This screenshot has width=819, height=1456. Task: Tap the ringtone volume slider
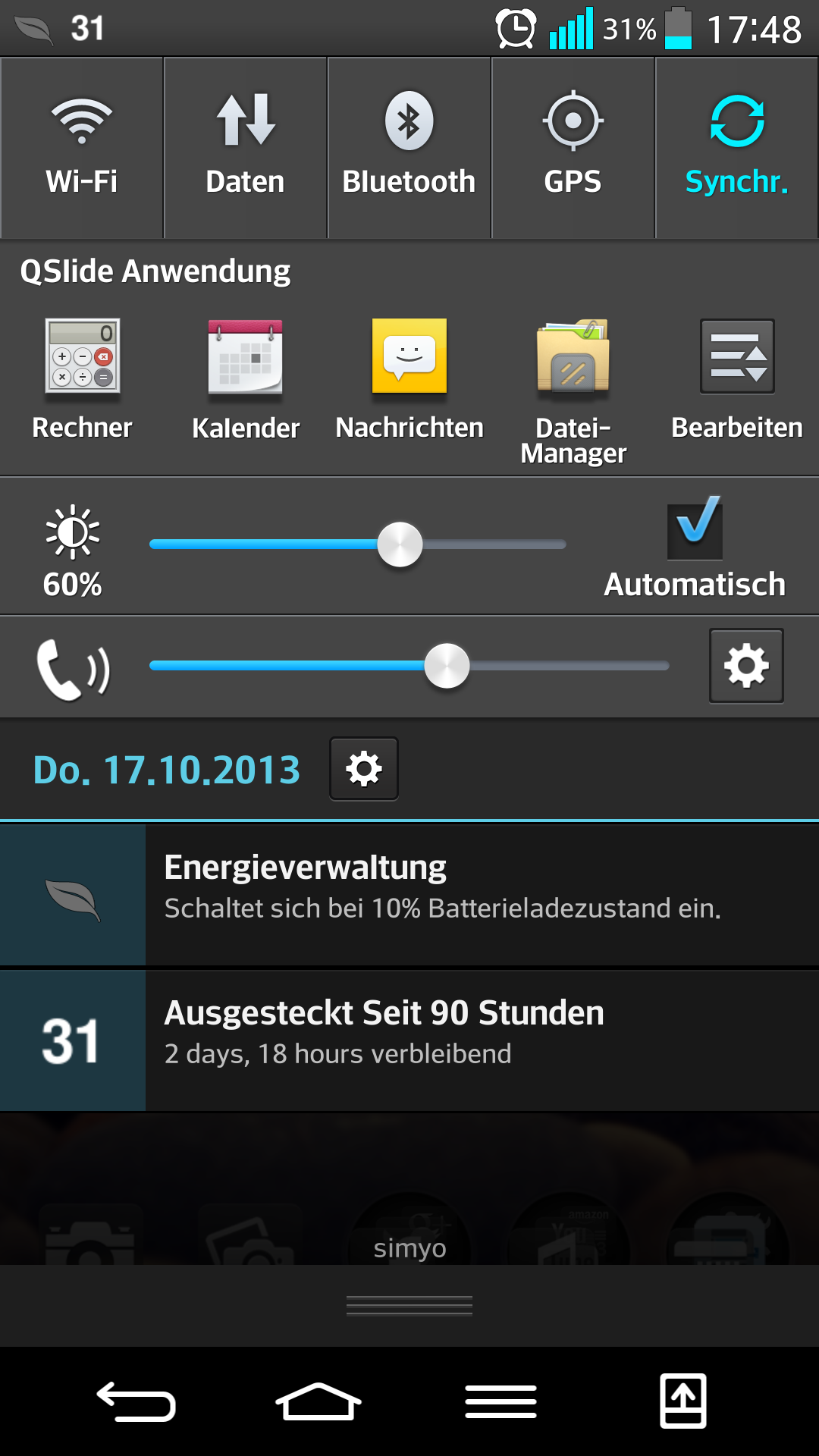coord(561,666)
